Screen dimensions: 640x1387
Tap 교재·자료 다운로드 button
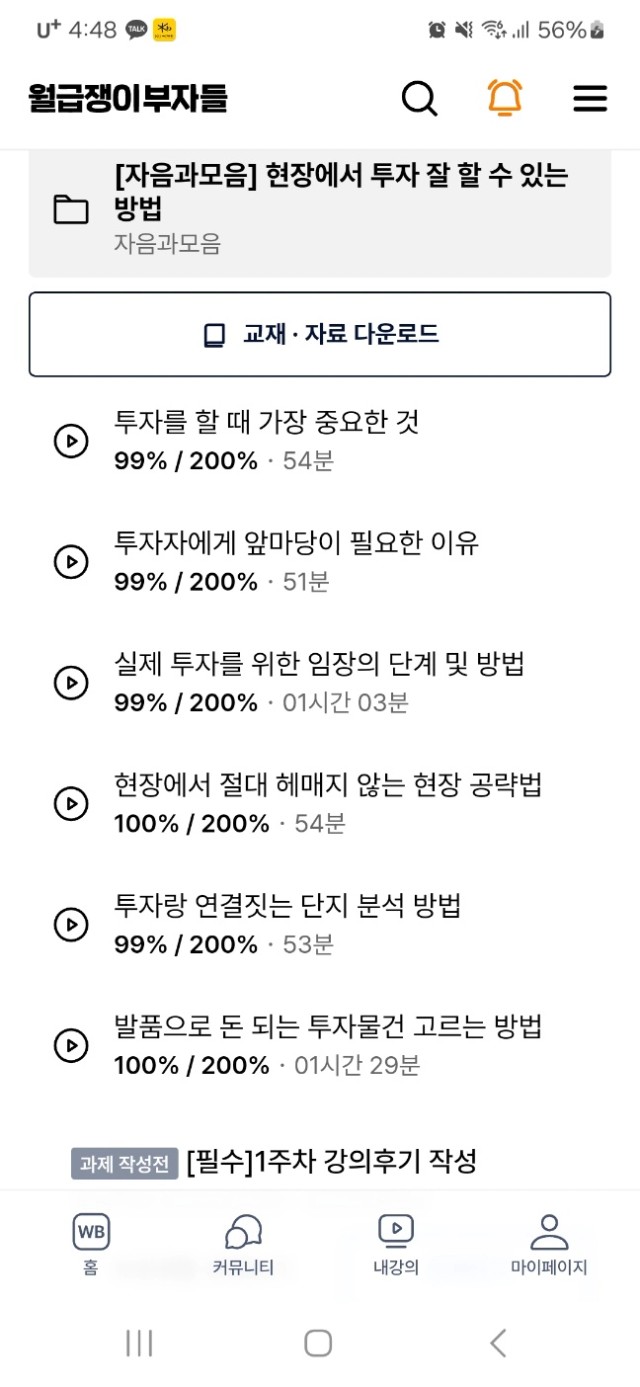pos(320,334)
